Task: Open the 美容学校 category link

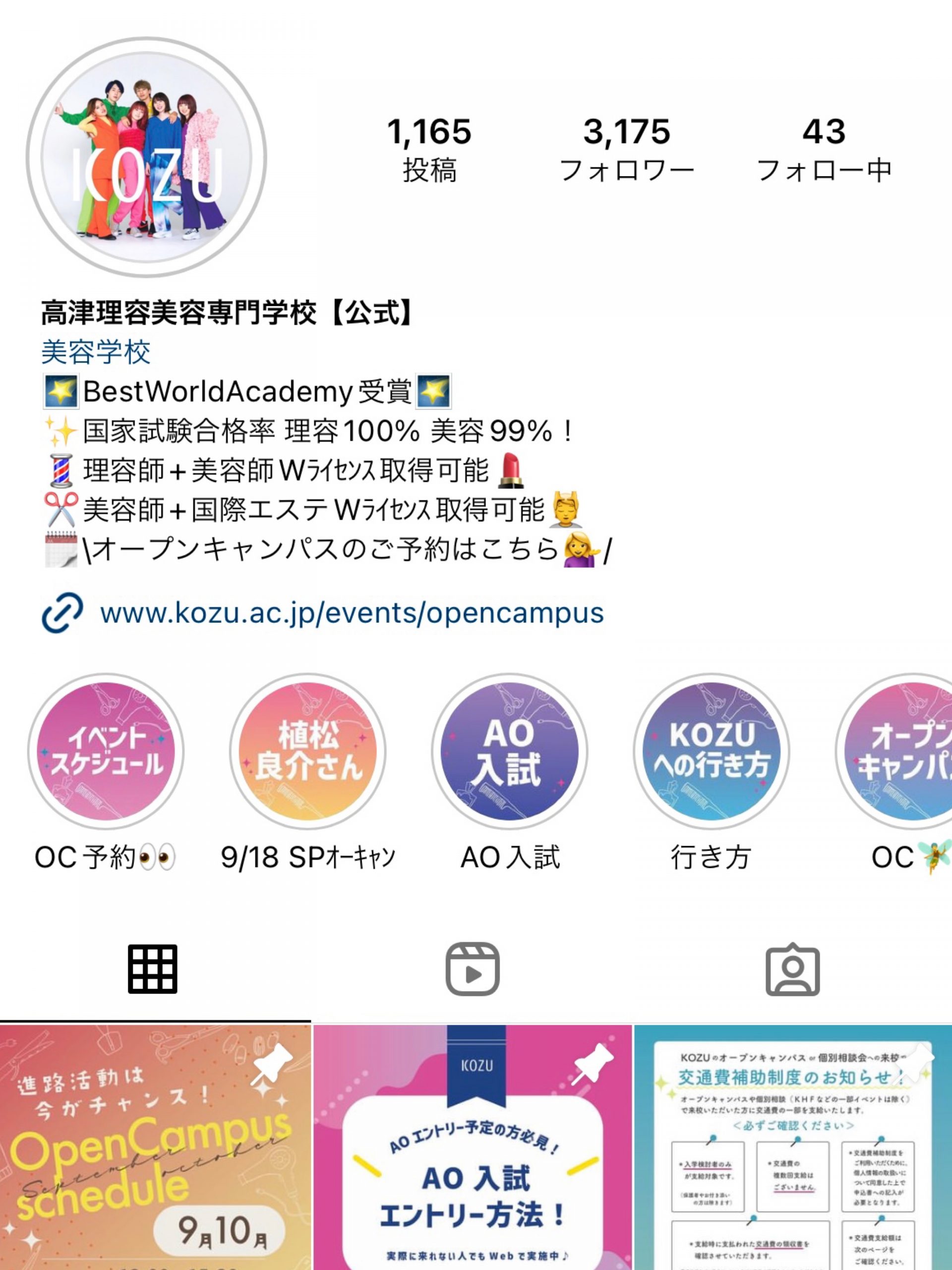Action: point(96,352)
